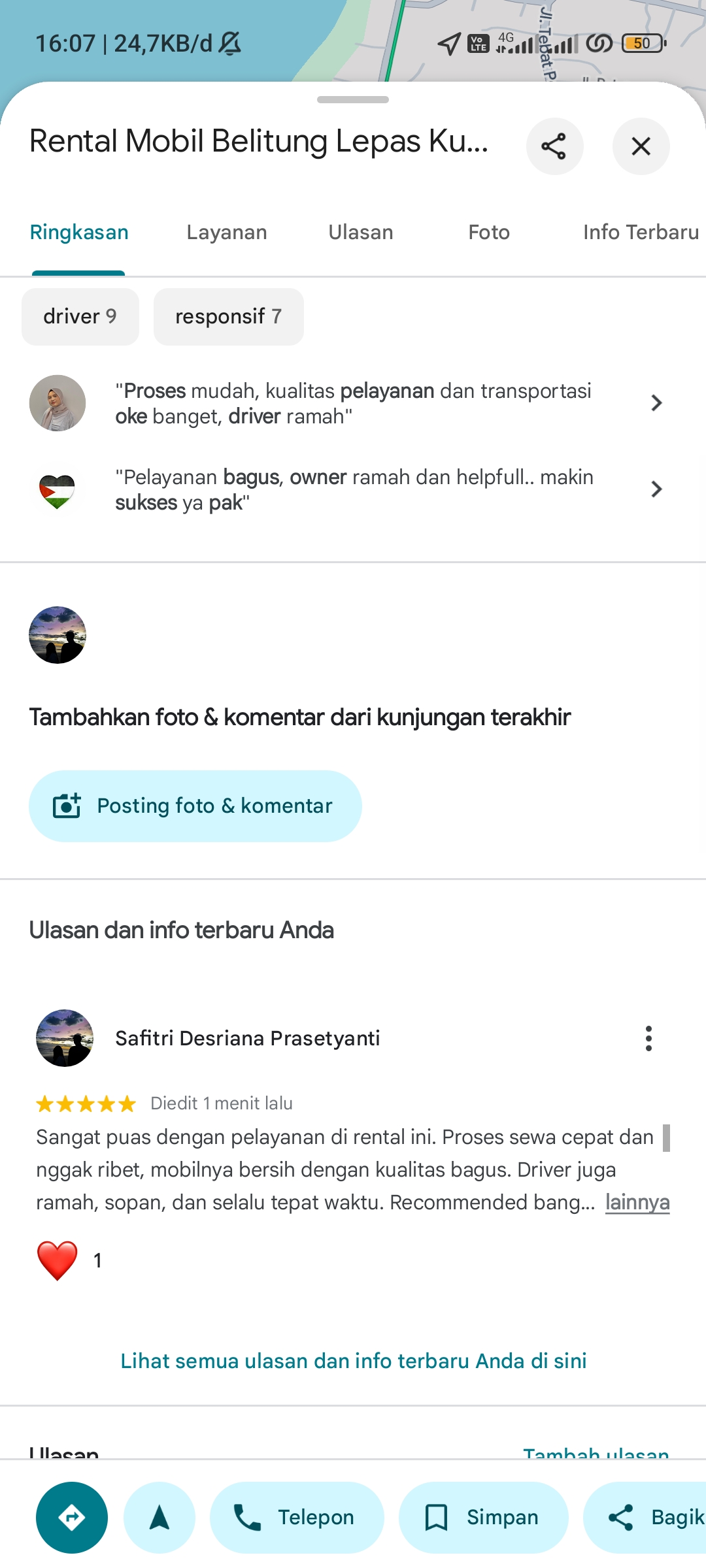Save this place with Simpan
Image resolution: width=706 pixels, height=1568 pixels.
coord(484,1518)
